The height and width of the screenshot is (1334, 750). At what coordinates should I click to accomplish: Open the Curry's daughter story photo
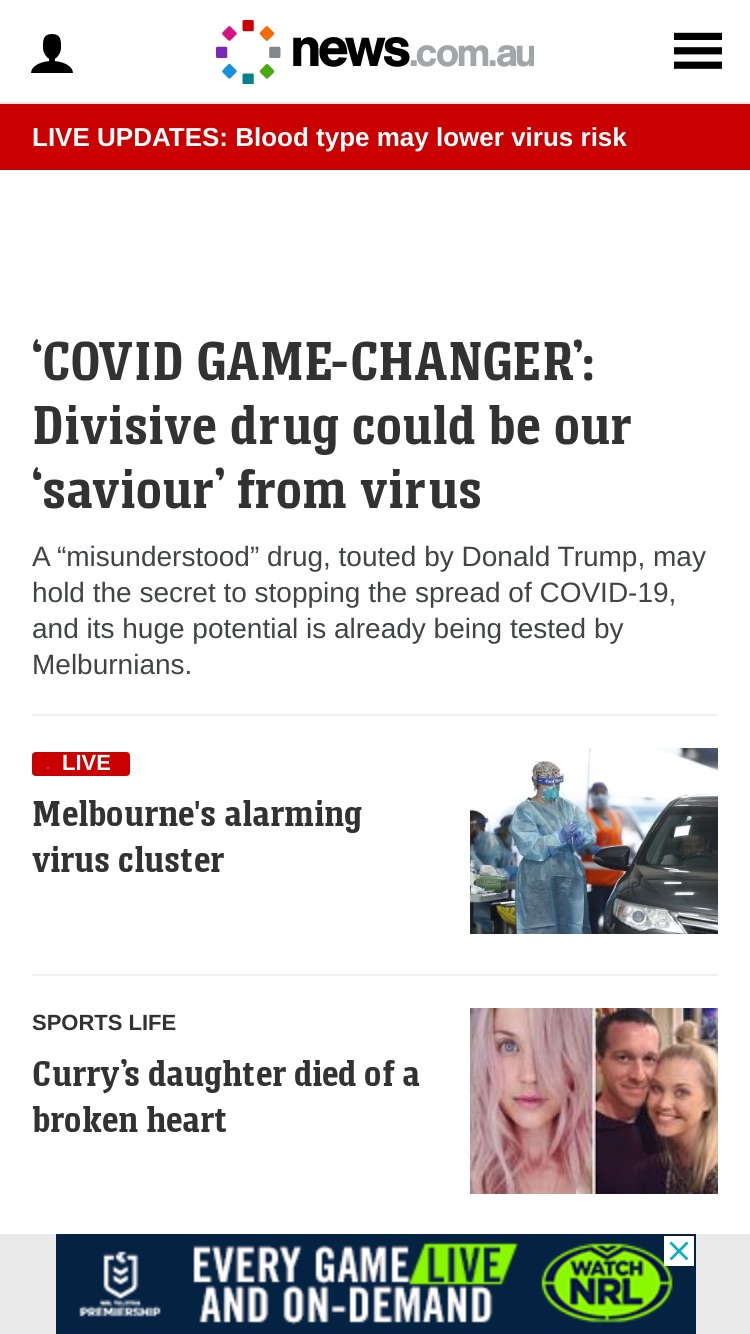tap(594, 1101)
